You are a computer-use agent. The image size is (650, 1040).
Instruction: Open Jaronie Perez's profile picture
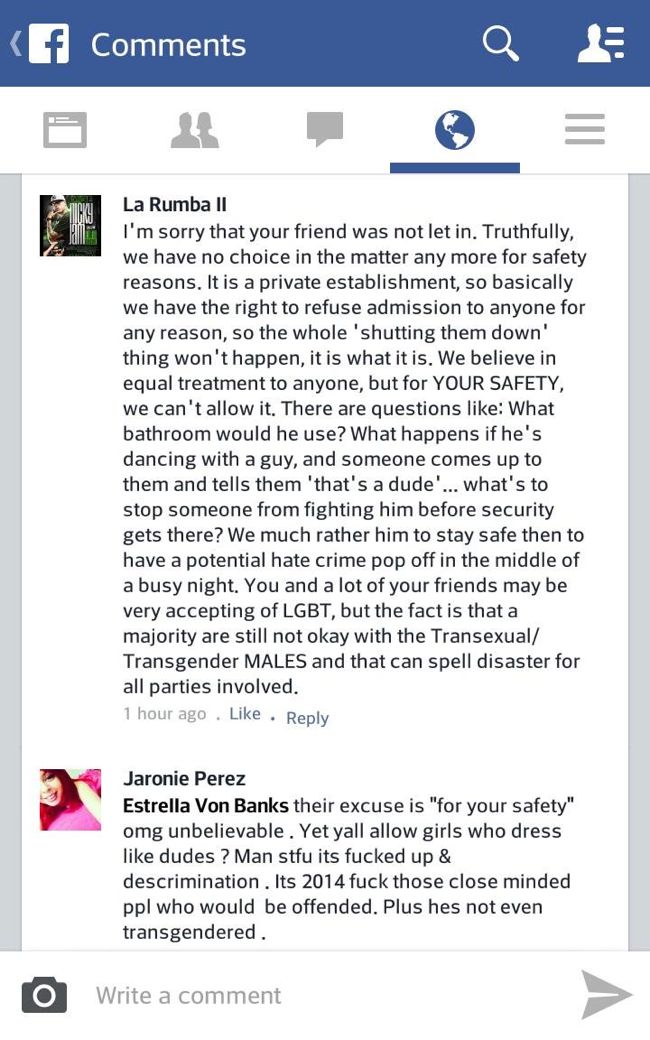click(70, 800)
